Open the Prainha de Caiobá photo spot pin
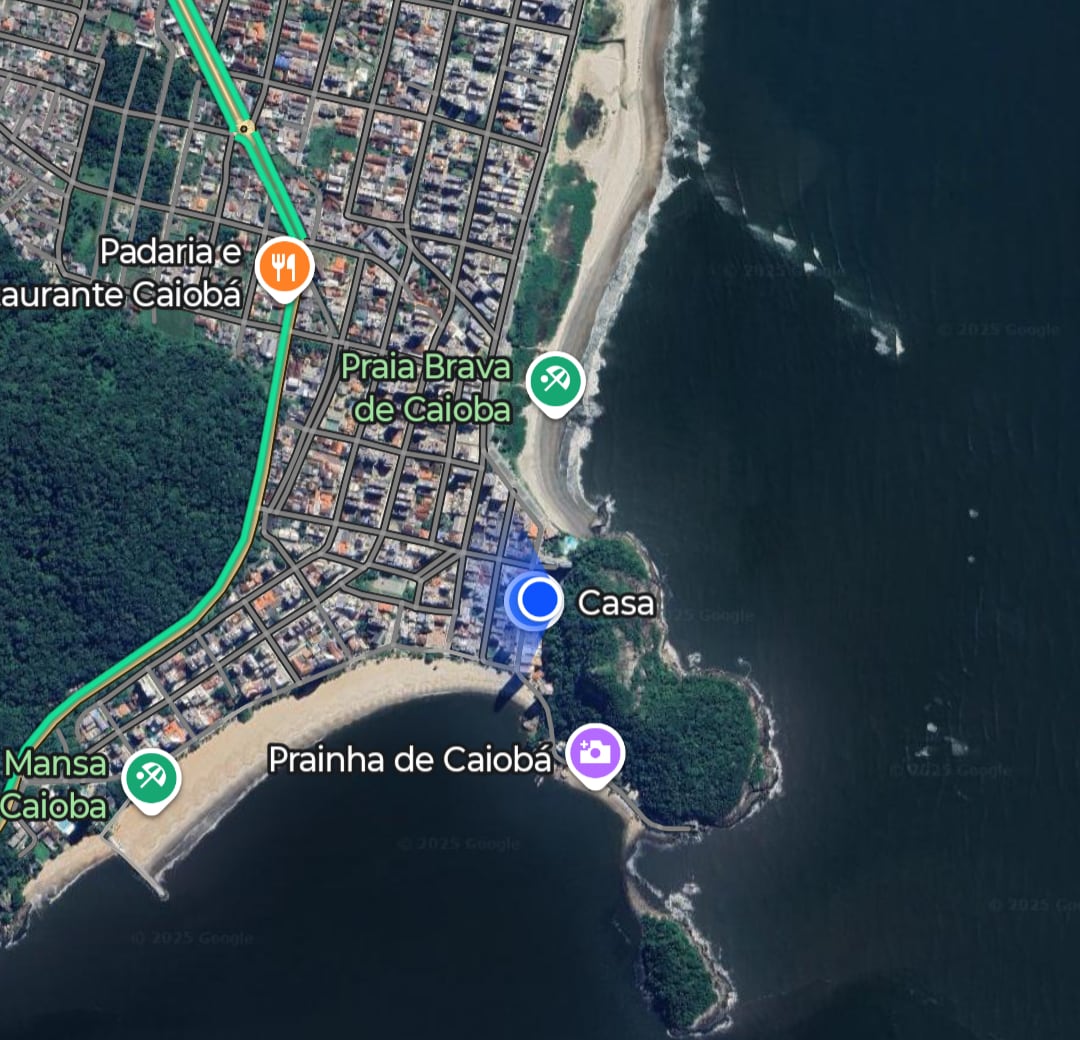 (595, 751)
